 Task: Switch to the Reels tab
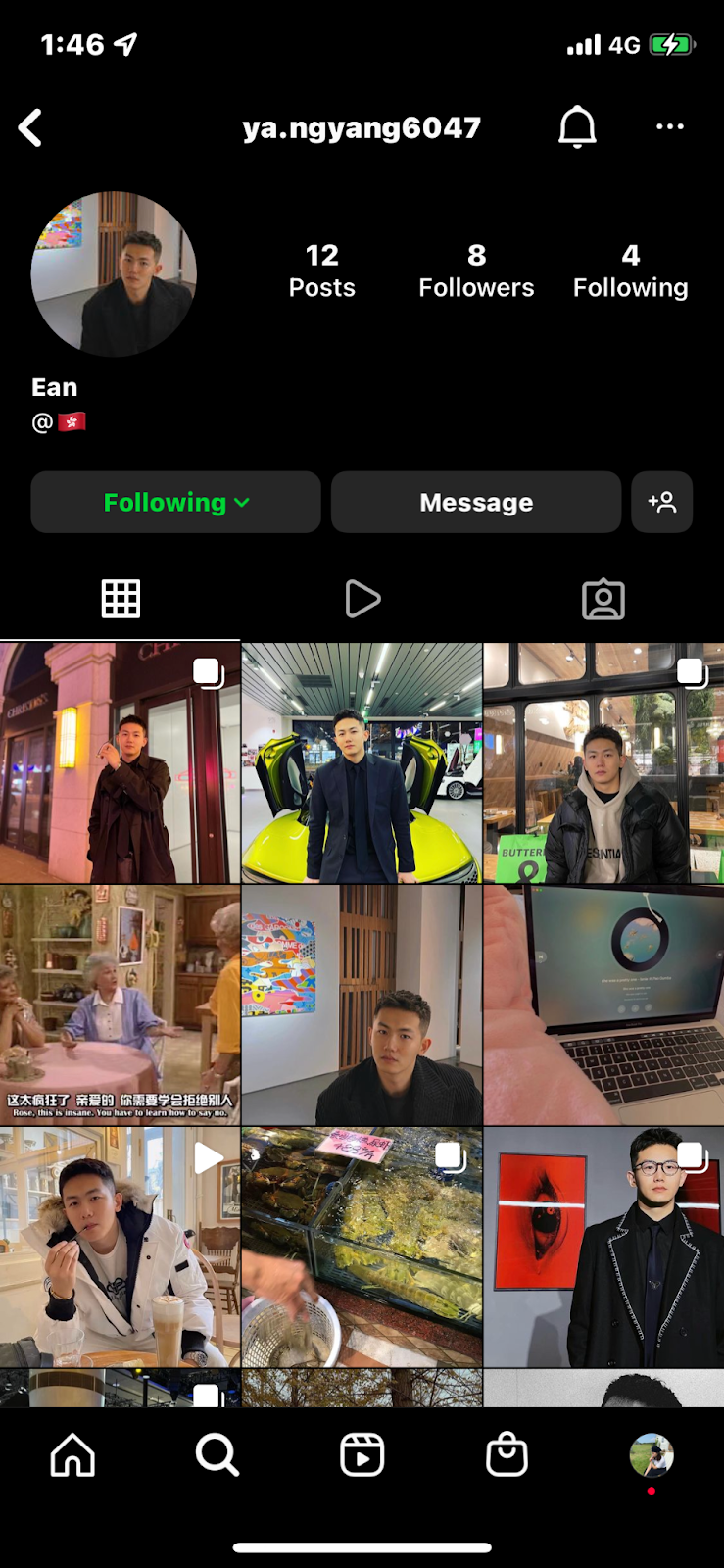[362, 599]
